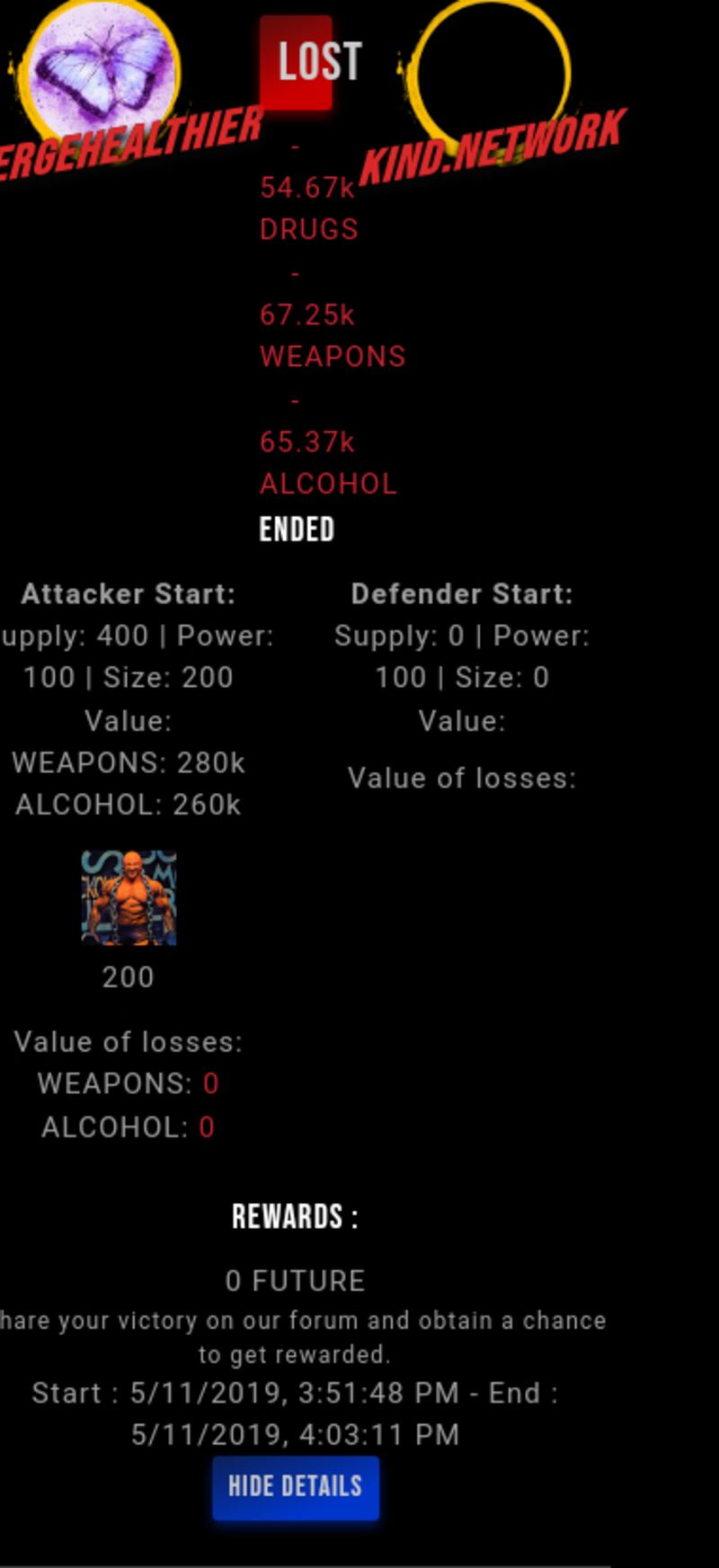719x1568 pixels.
Task: Tap the bodybuilder unit image
Action: click(x=129, y=897)
